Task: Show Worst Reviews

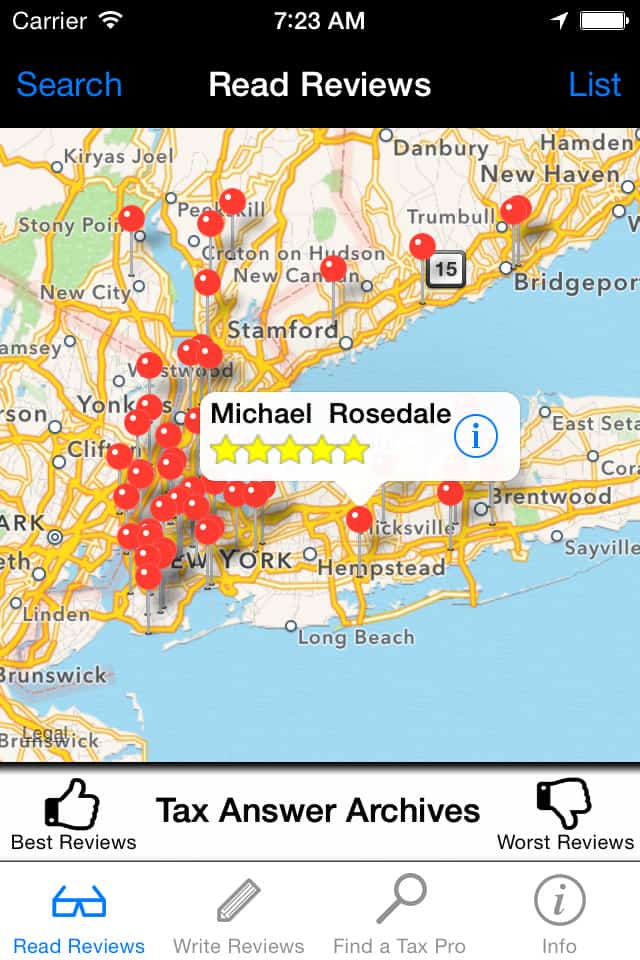Action: (x=565, y=815)
